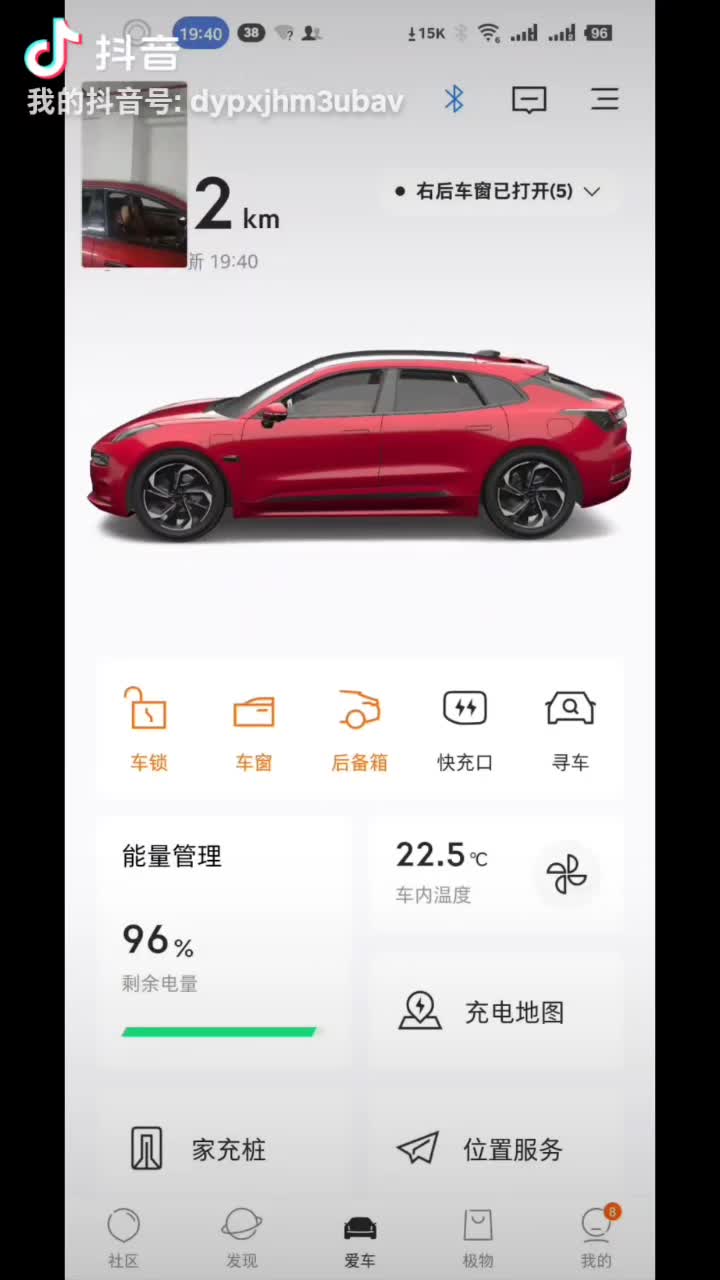This screenshot has height=1280, width=720.
Task: Open the hamburger menu
Action: [x=604, y=99]
